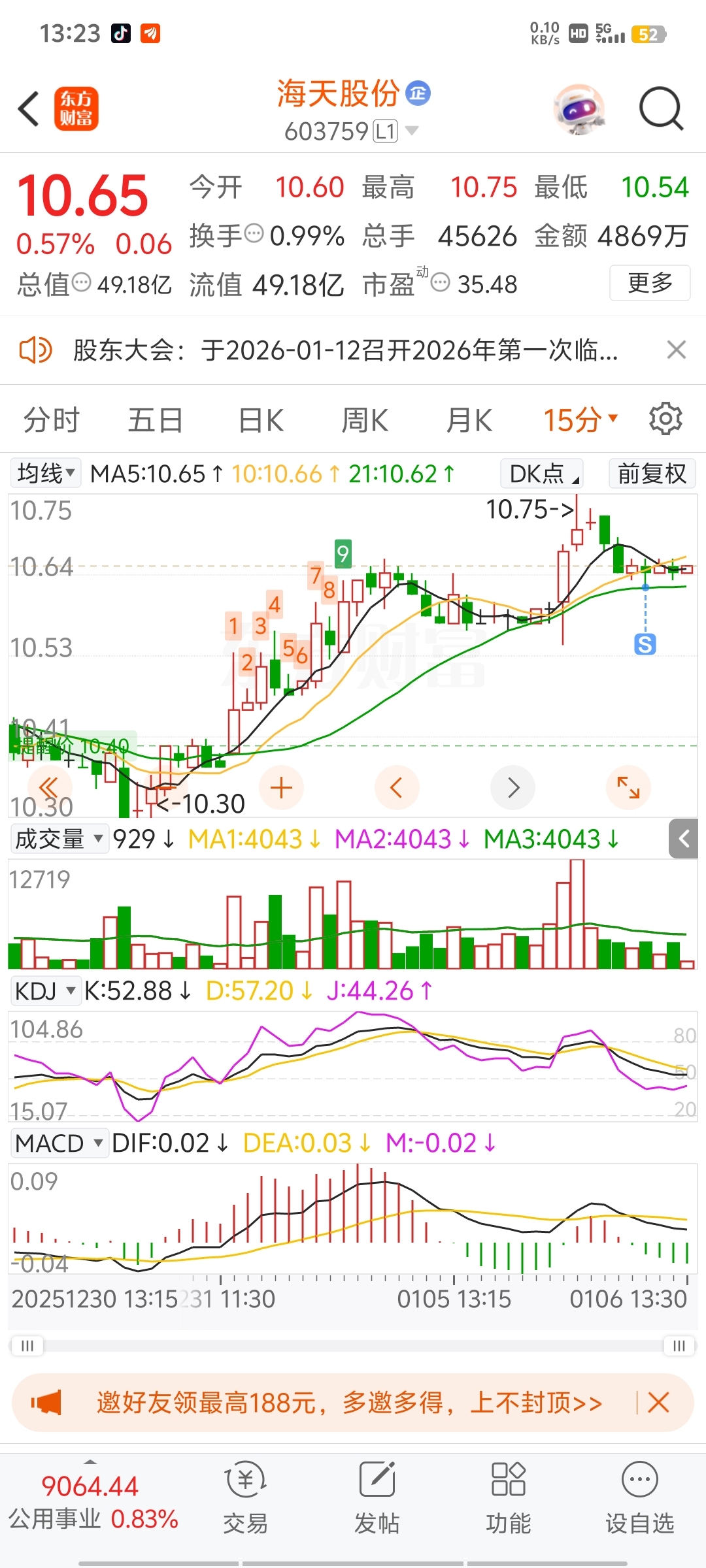706x1568 pixels.
Task: Tap the 前复权 adjustment button
Action: [652, 473]
